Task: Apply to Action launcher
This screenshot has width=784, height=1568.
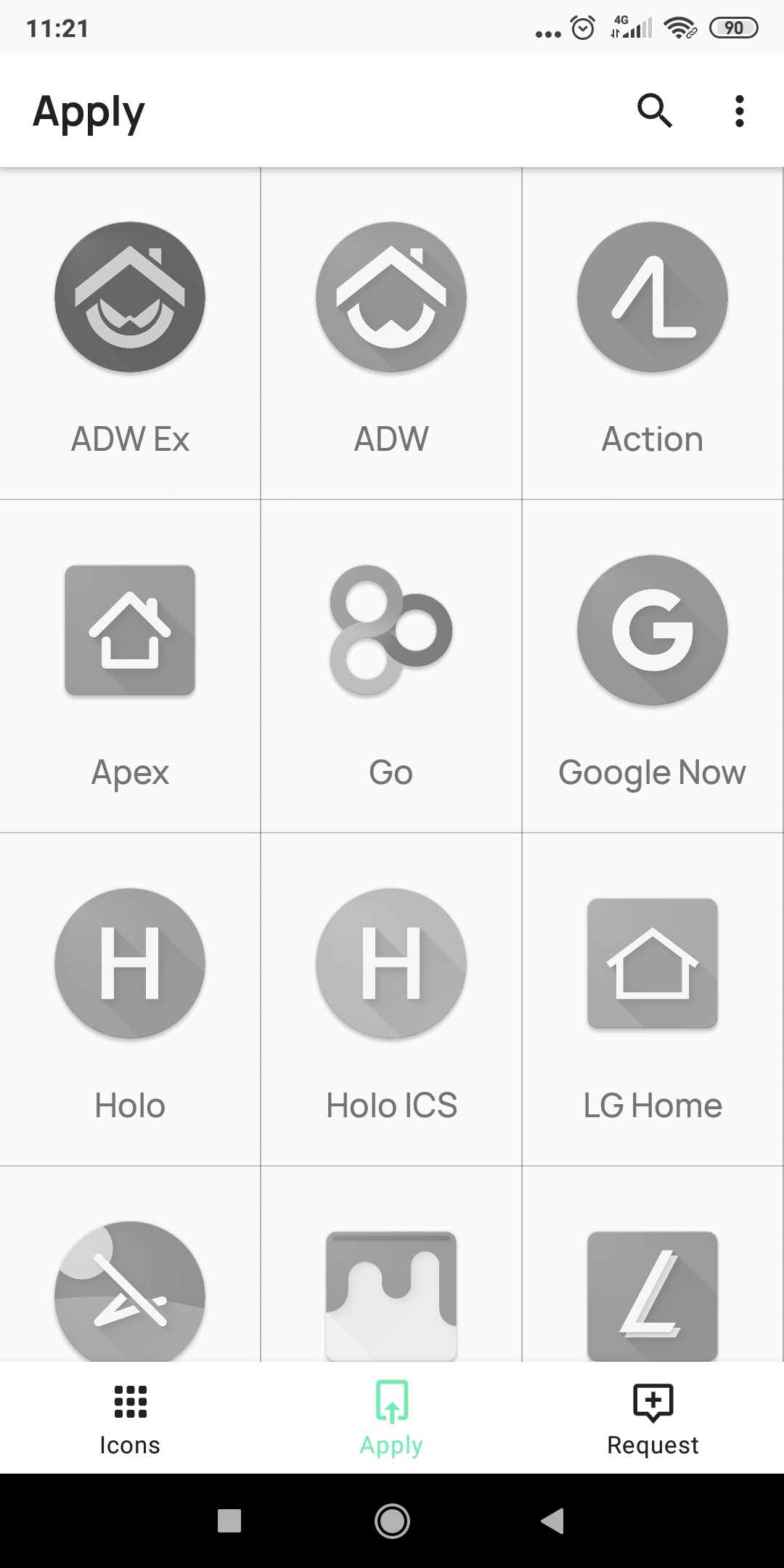Action: 653,333
